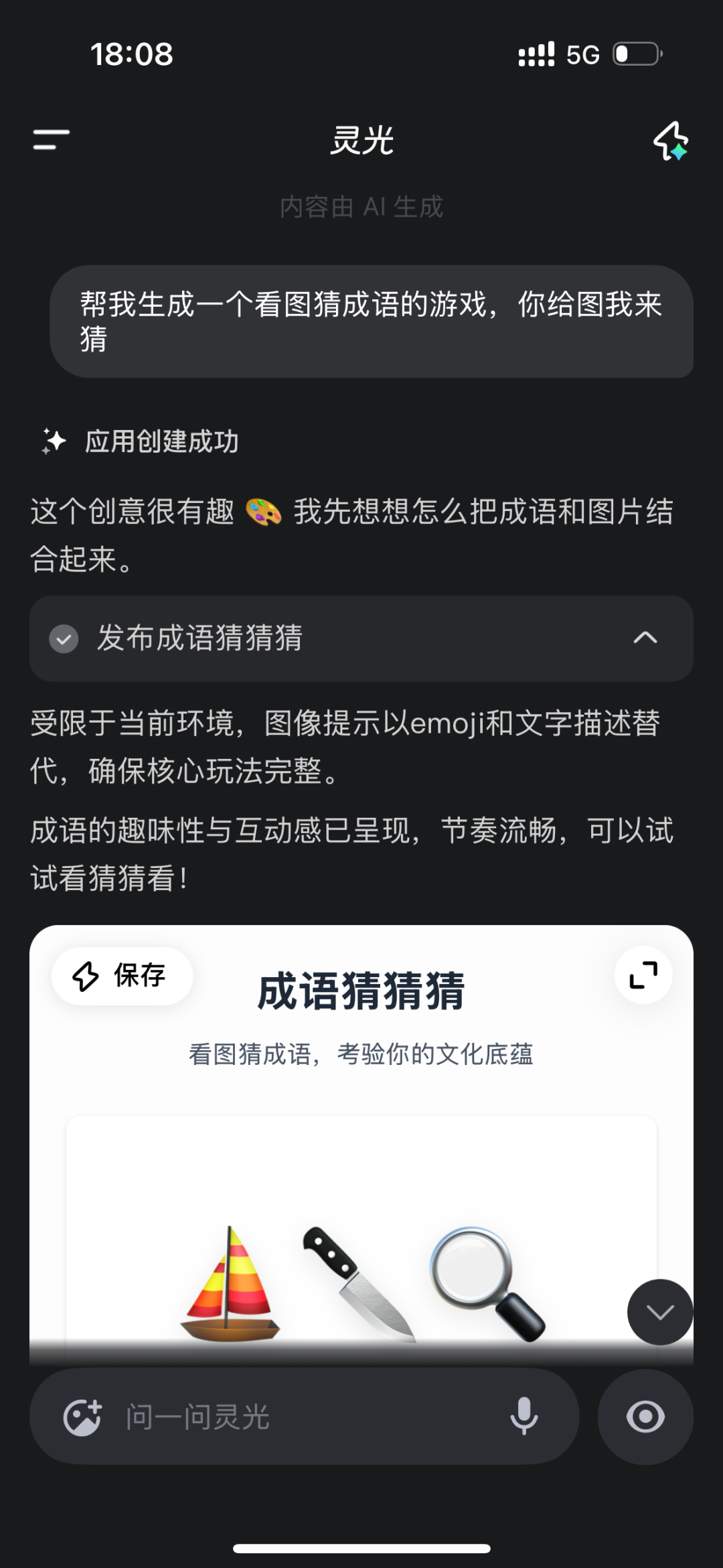Open the eye visual mode button
Viewport: 723px width, 1568px height.
(645, 1417)
